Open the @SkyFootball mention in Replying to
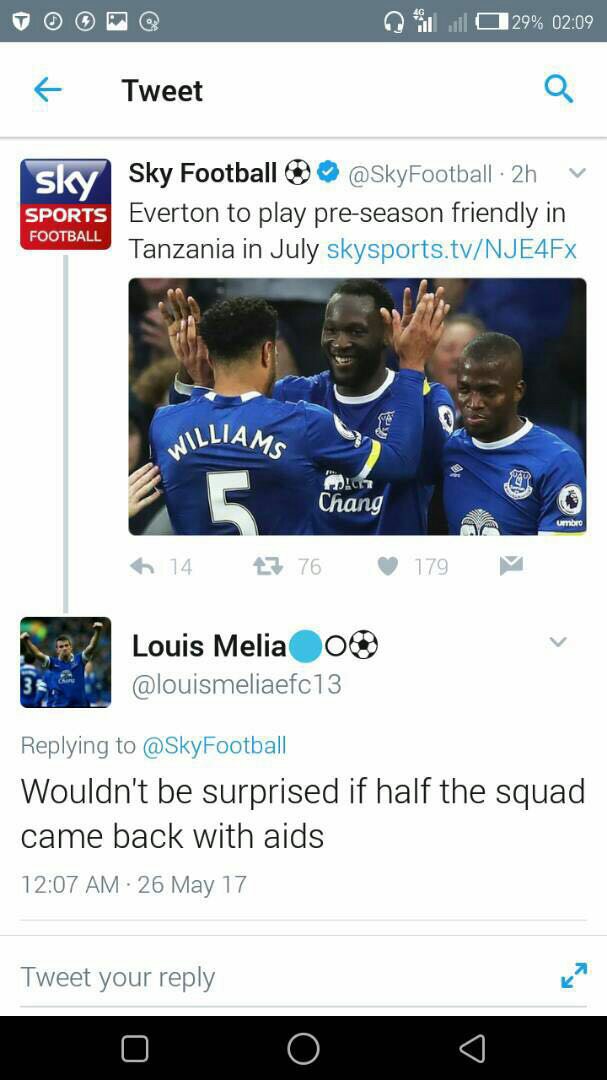The height and width of the screenshot is (1080, 607). coord(214,745)
